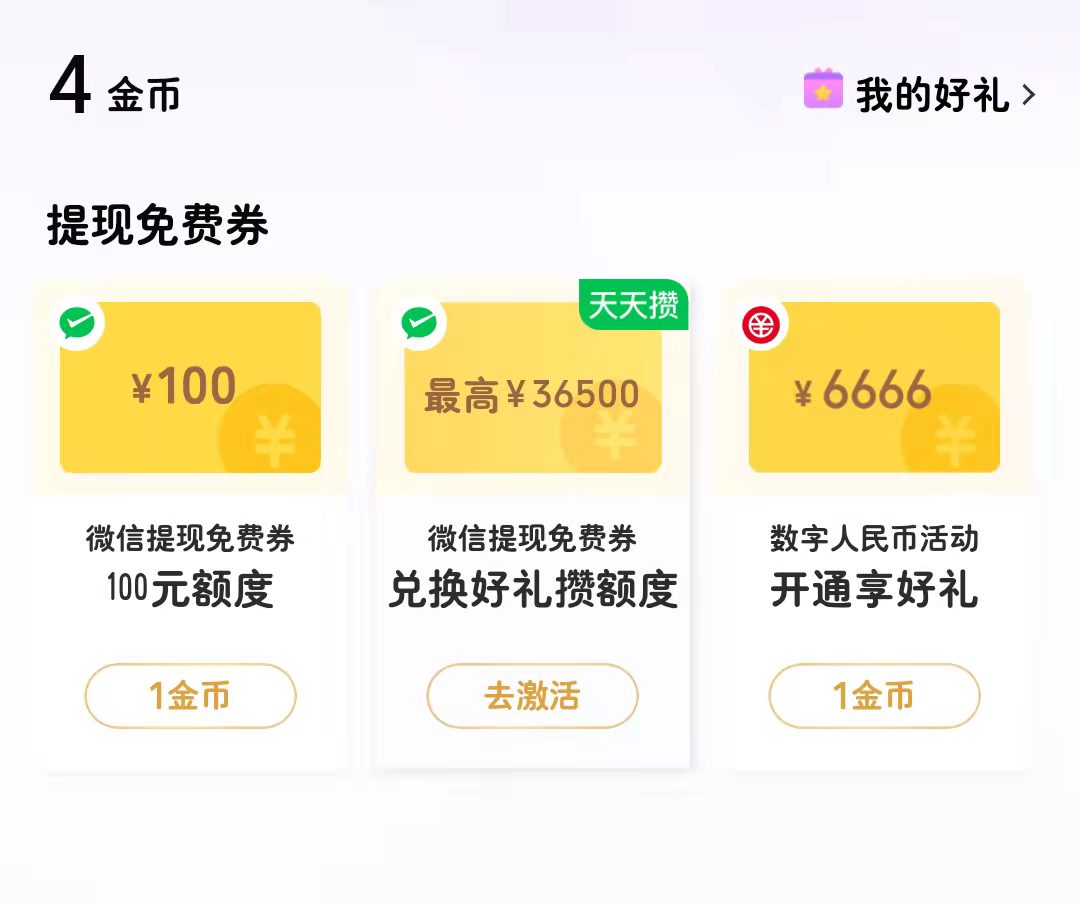Tap 去激活 on 兑换好礼攒额度 card
Image resolution: width=1080 pixels, height=903 pixels.
[x=532, y=696]
